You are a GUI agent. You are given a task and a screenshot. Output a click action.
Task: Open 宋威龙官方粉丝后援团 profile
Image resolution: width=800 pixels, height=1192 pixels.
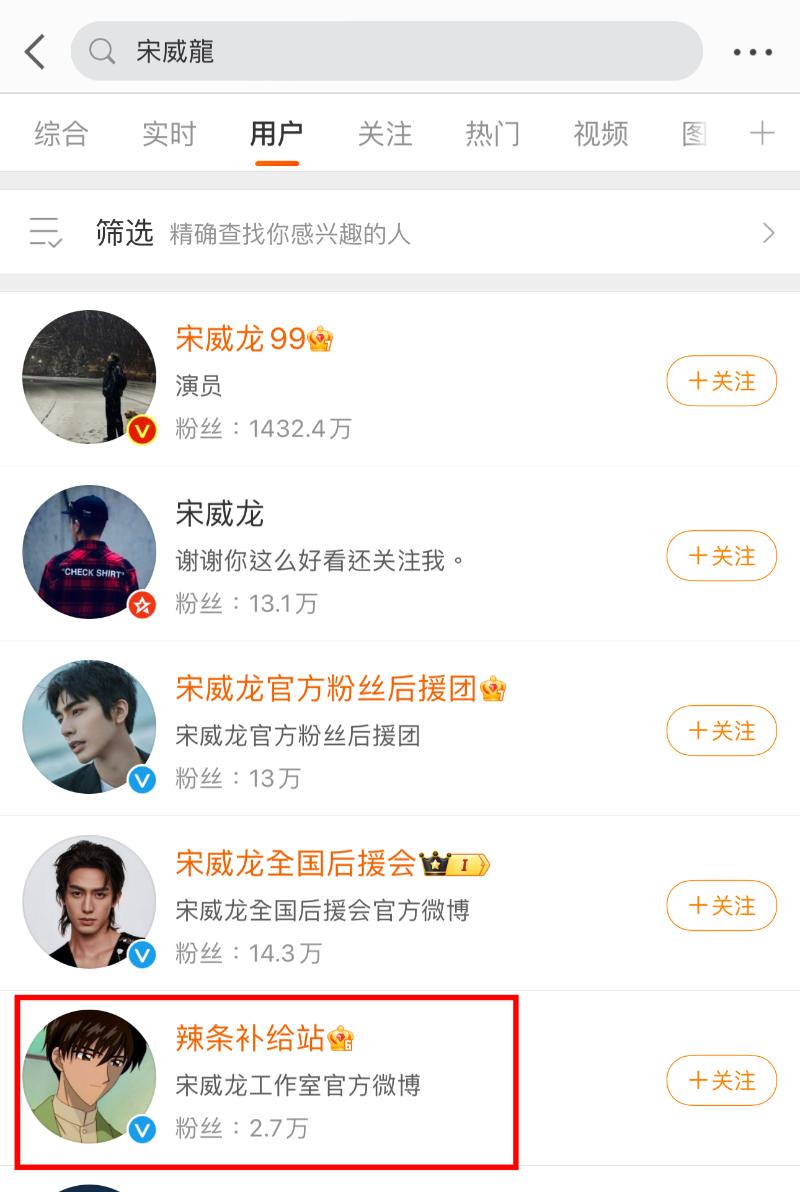[325, 689]
